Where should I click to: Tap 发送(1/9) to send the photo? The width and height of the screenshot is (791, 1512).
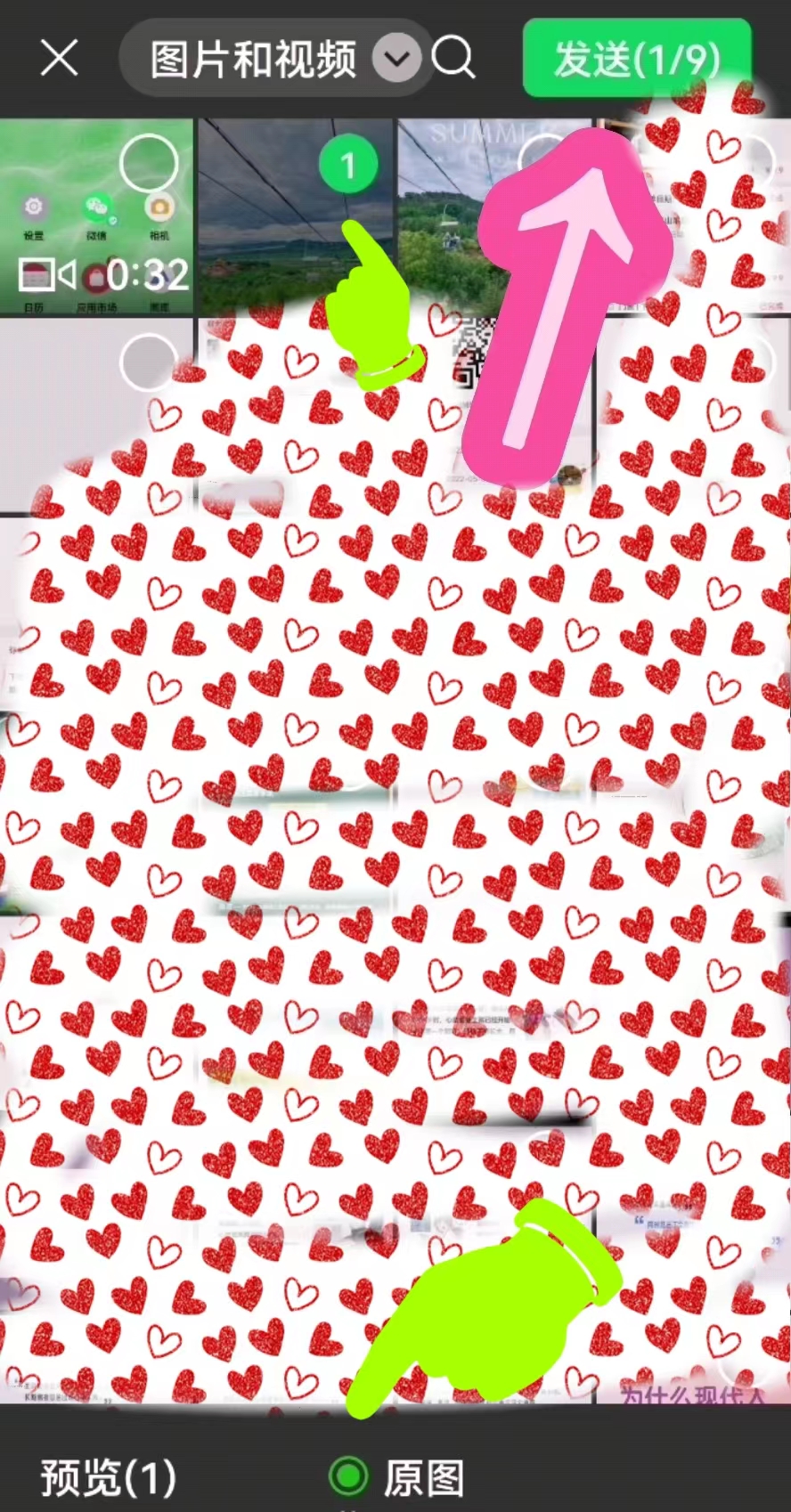tap(636, 59)
